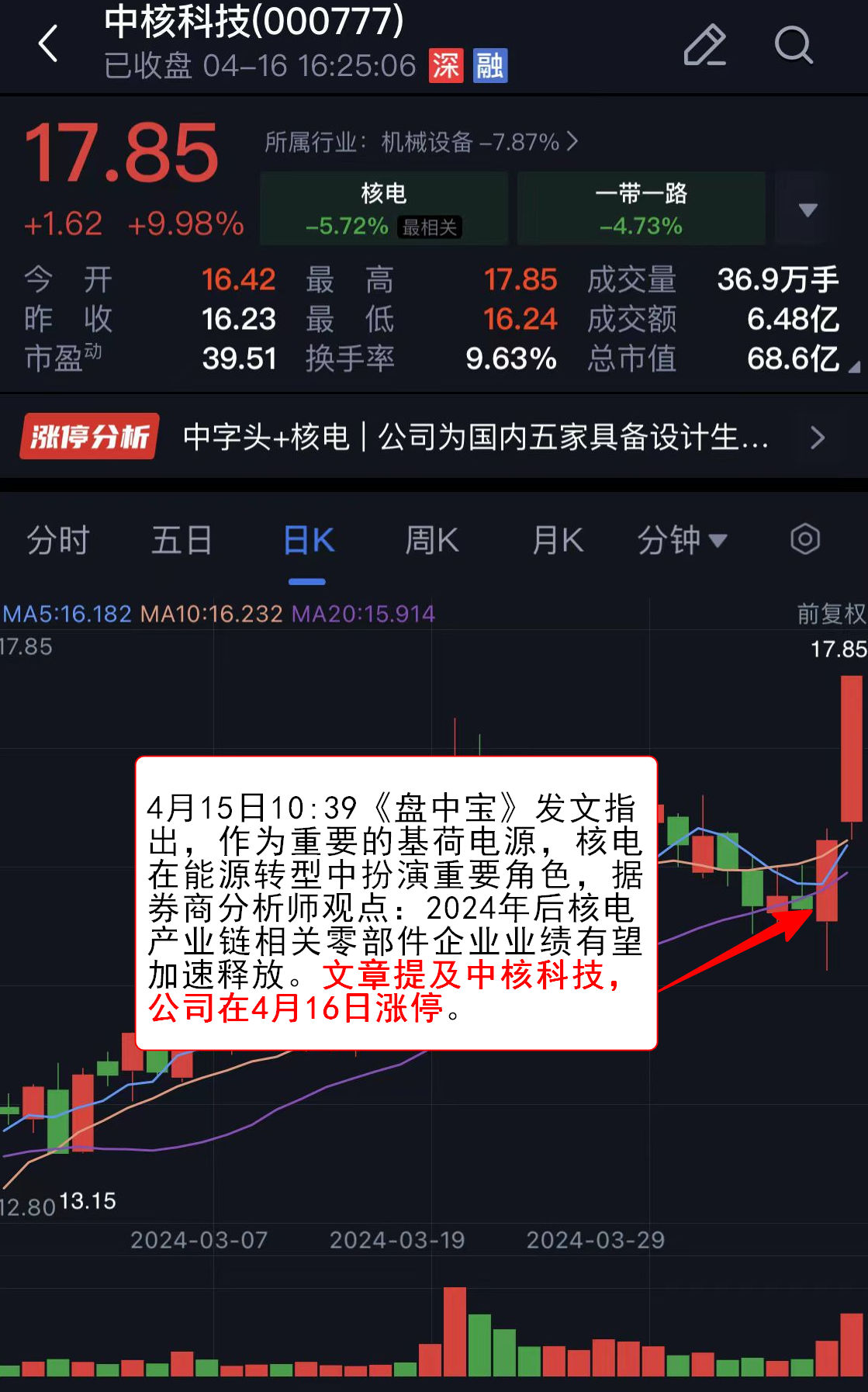Image resolution: width=868 pixels, height=1392 pixels.
Task: Open the 一带一路 sector chip
Action: click(x=641, y=209)
